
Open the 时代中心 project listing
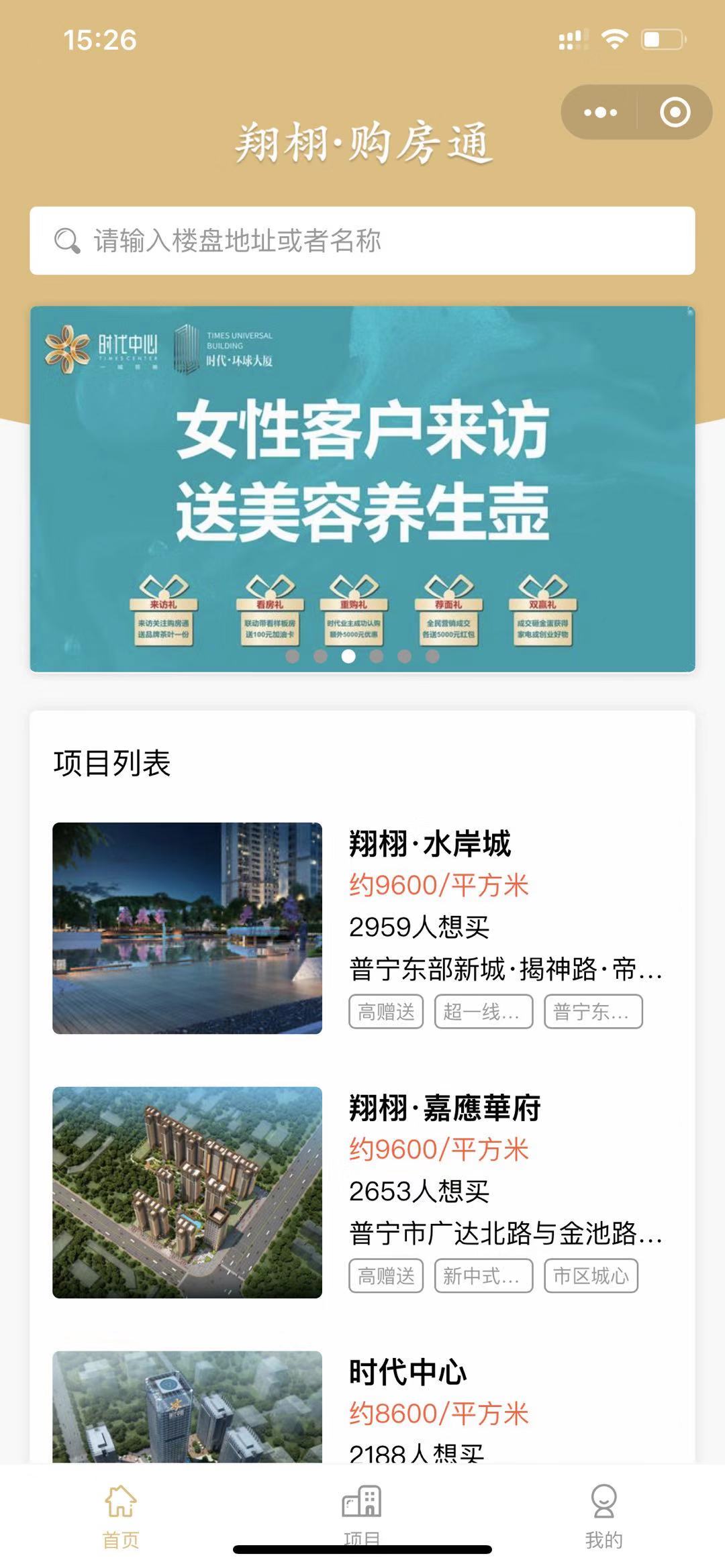tap(407, 1373)
